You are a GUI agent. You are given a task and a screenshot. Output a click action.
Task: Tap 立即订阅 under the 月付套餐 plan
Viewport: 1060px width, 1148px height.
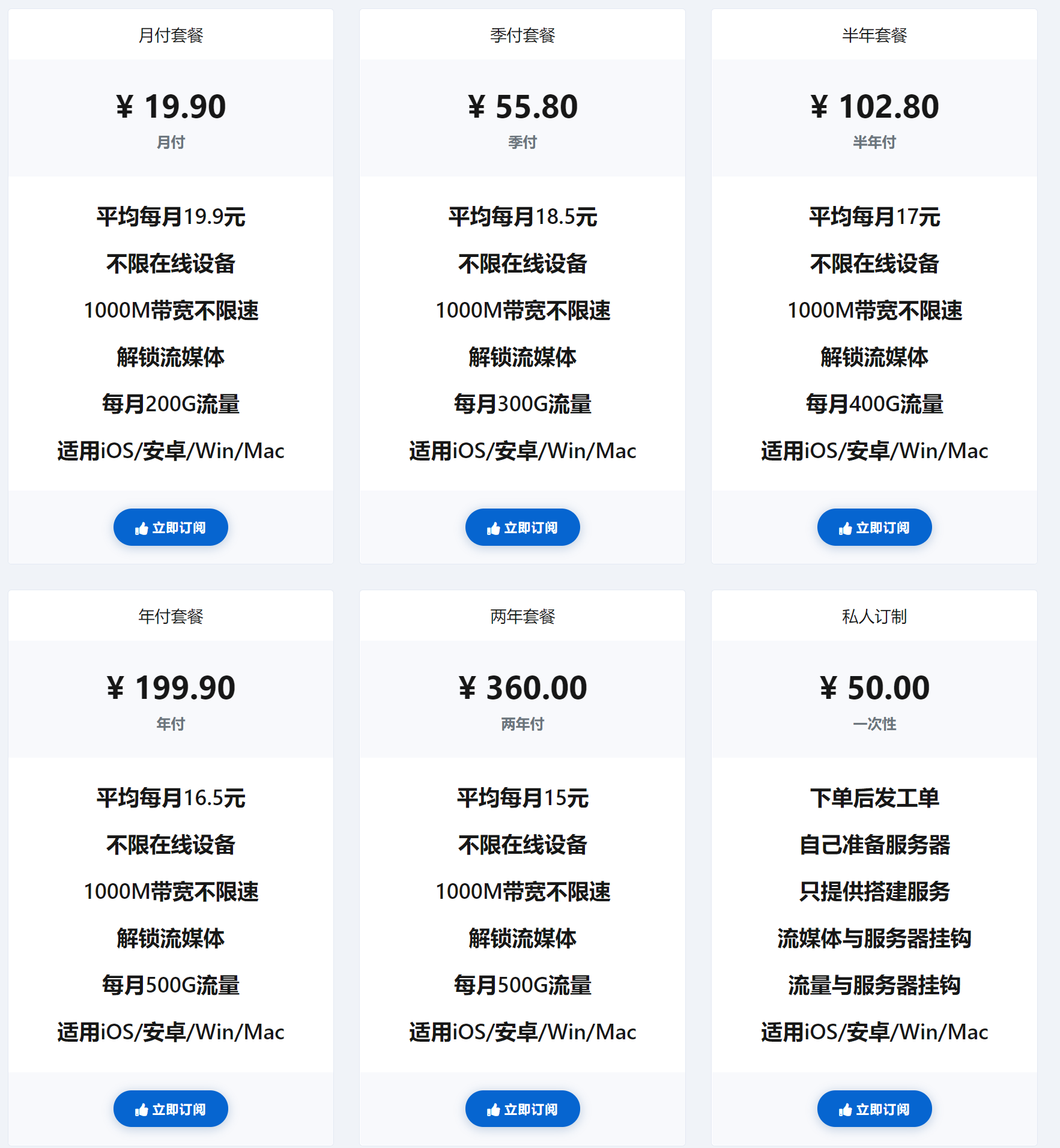coord(171,527)
